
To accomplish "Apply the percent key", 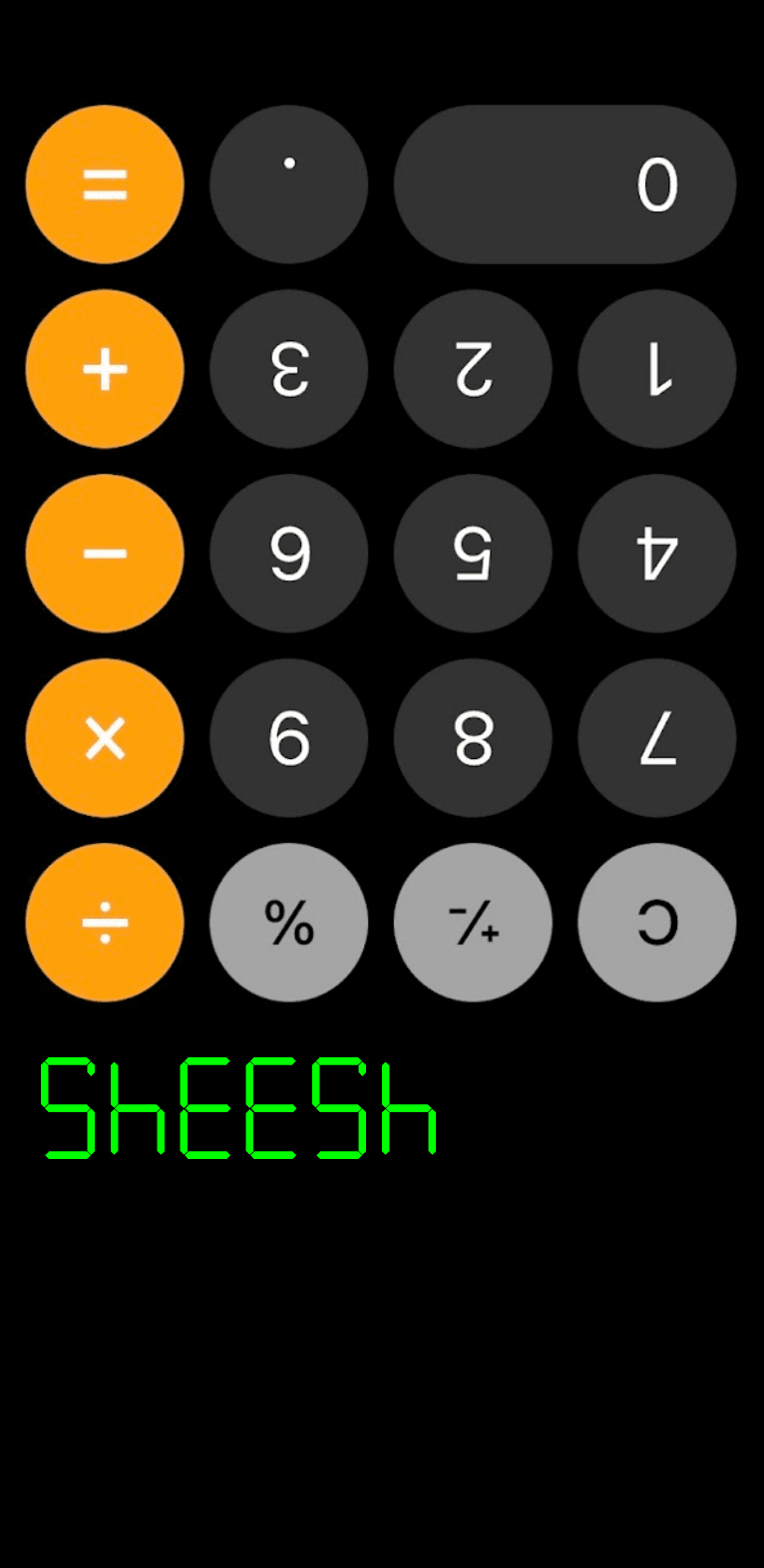I will [x=289, y=923].
